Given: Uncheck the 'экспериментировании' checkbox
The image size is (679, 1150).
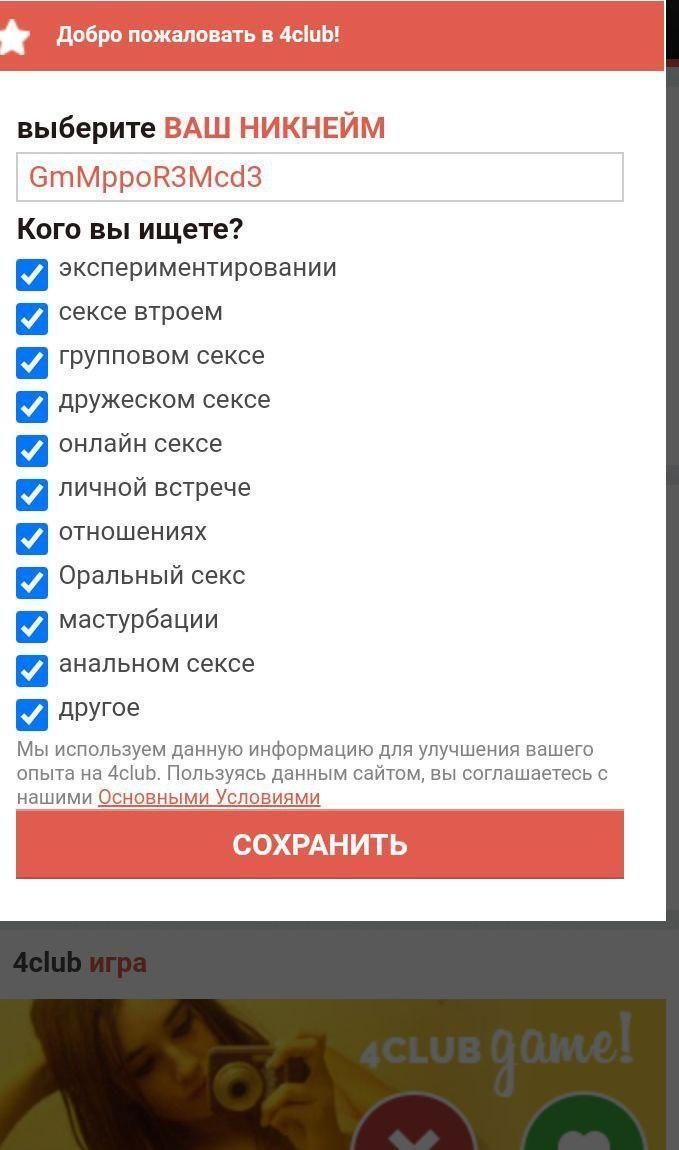Looking at the screenshot, I should (x=32, y=275).
